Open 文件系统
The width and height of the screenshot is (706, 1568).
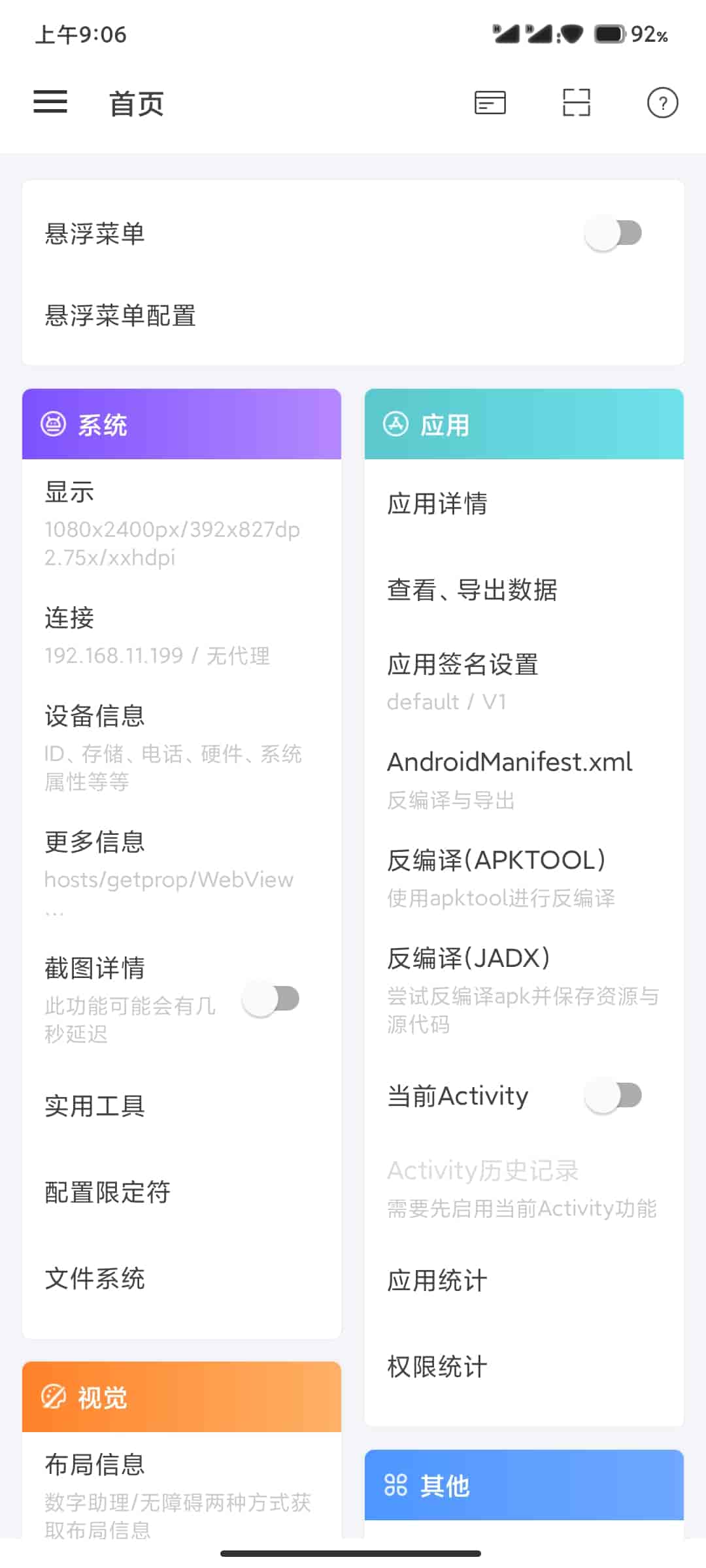pyautogui.click(x=182, y=1279)
